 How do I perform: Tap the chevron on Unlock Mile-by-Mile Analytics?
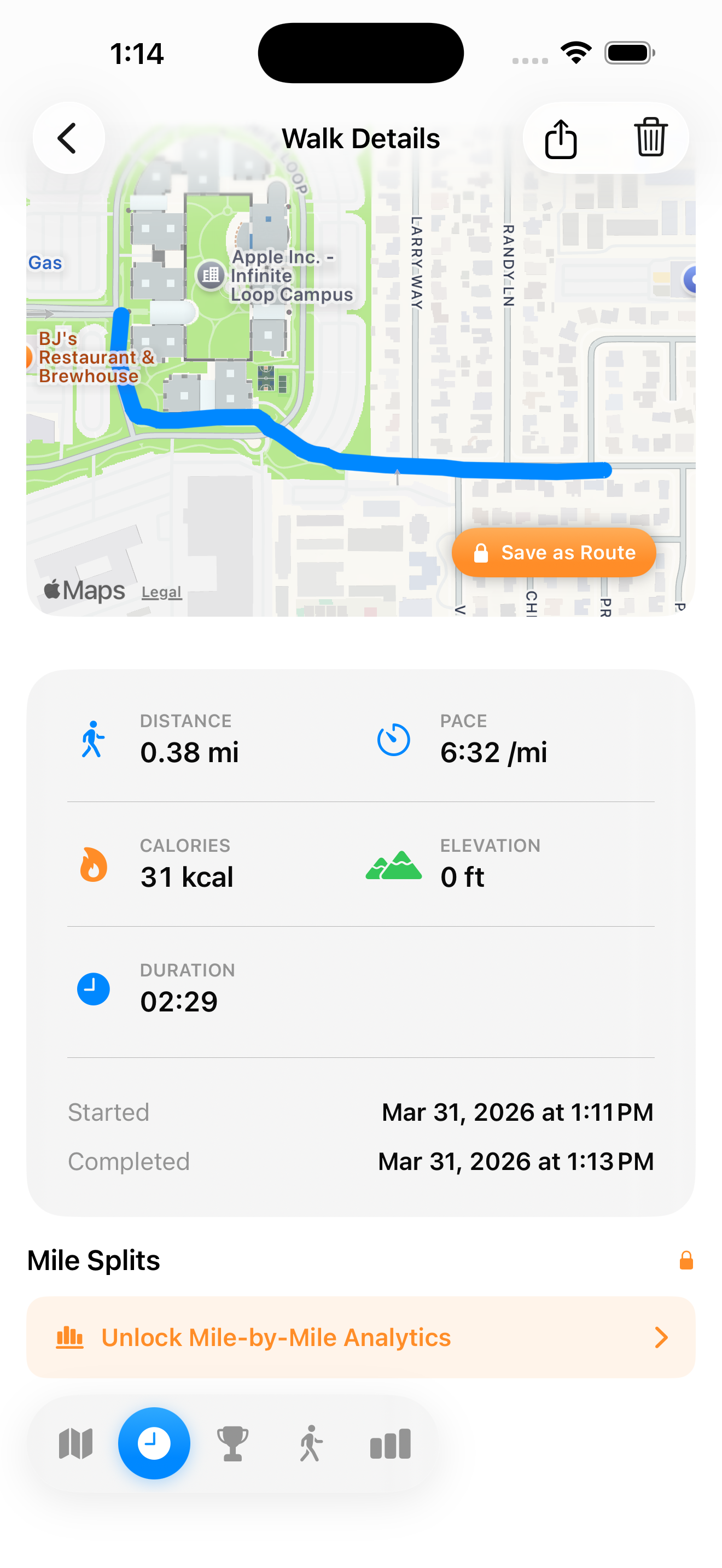click(x=662, y=1337)
